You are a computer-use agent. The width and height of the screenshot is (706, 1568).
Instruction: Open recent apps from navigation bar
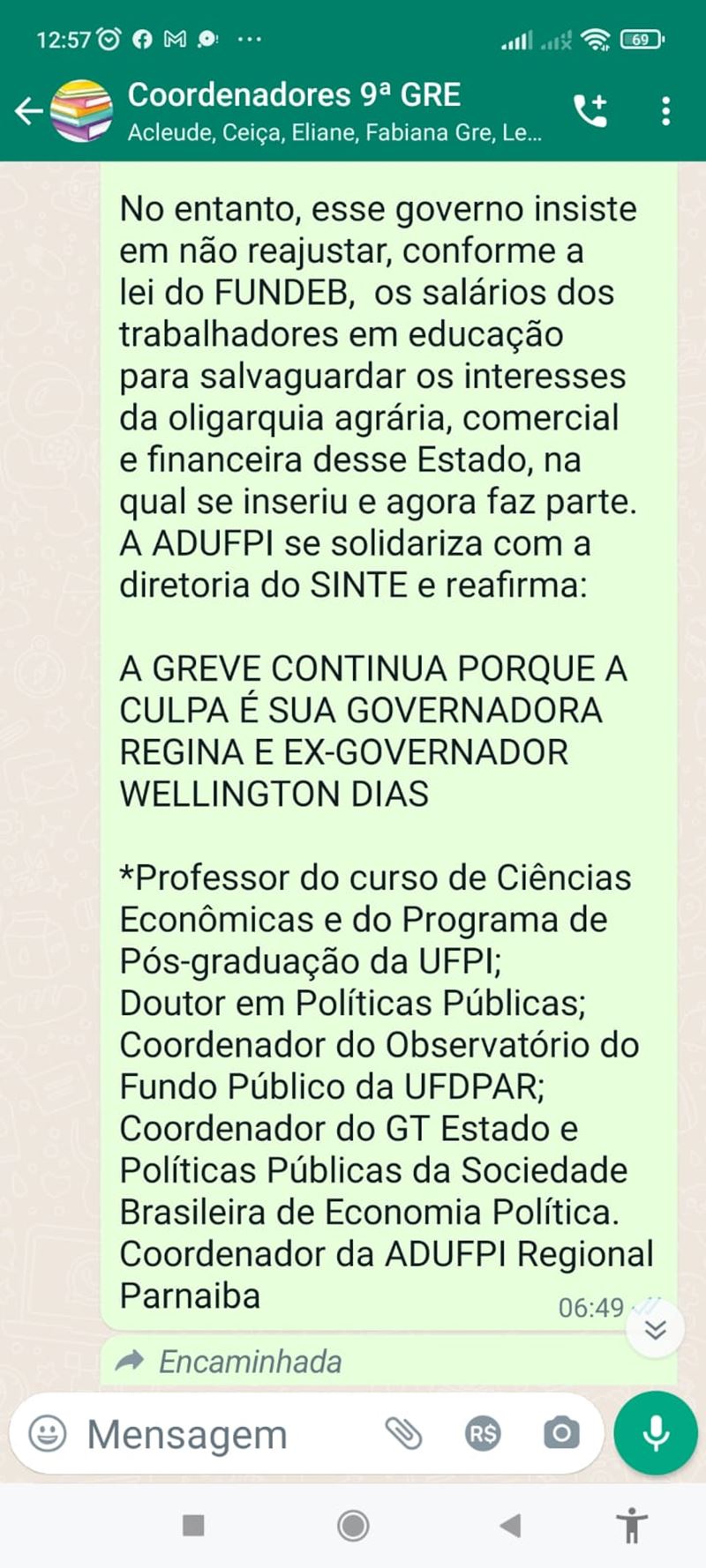[x=193, y=1525]
